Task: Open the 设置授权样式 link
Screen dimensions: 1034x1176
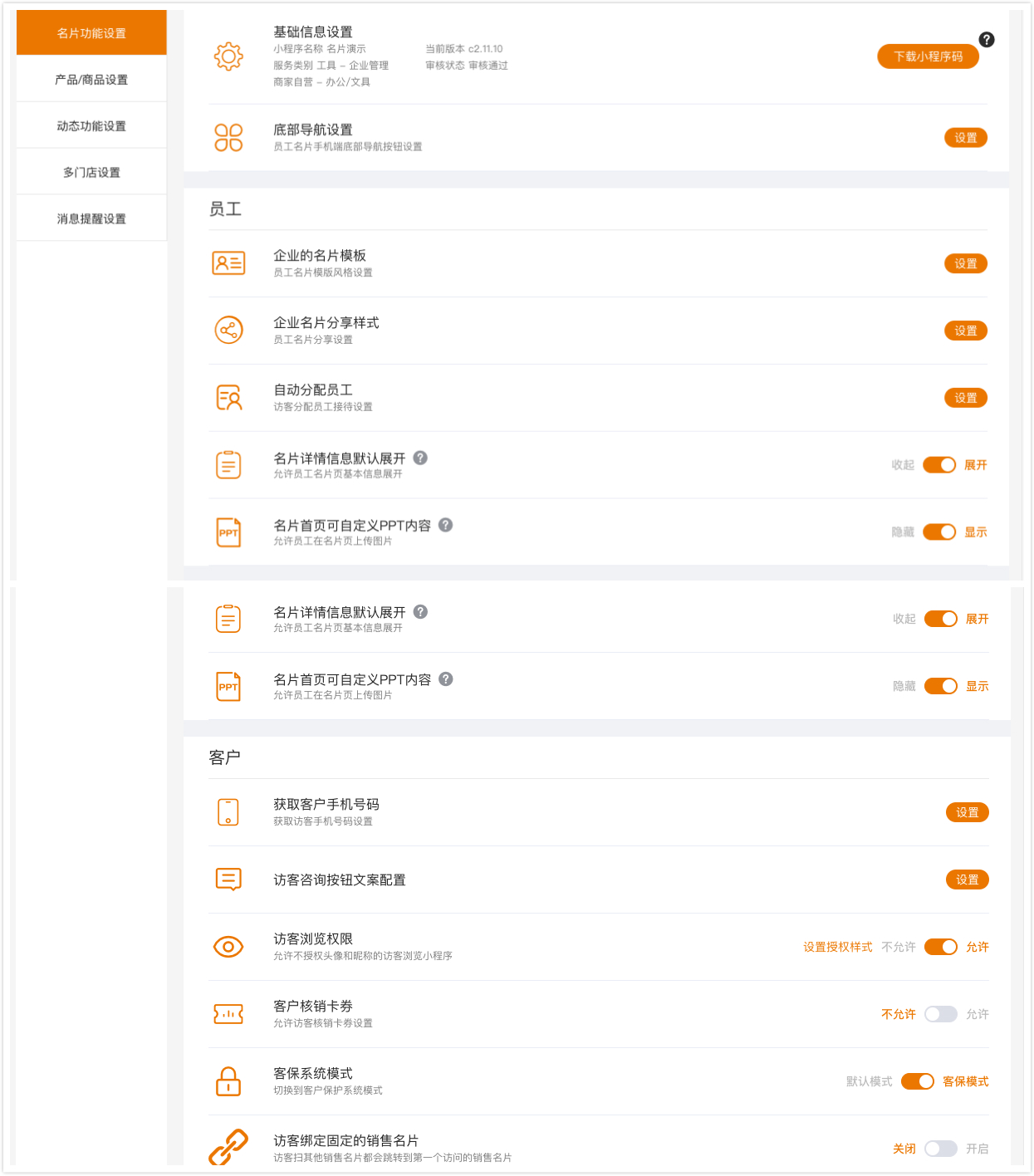Action: pos(837,947)
